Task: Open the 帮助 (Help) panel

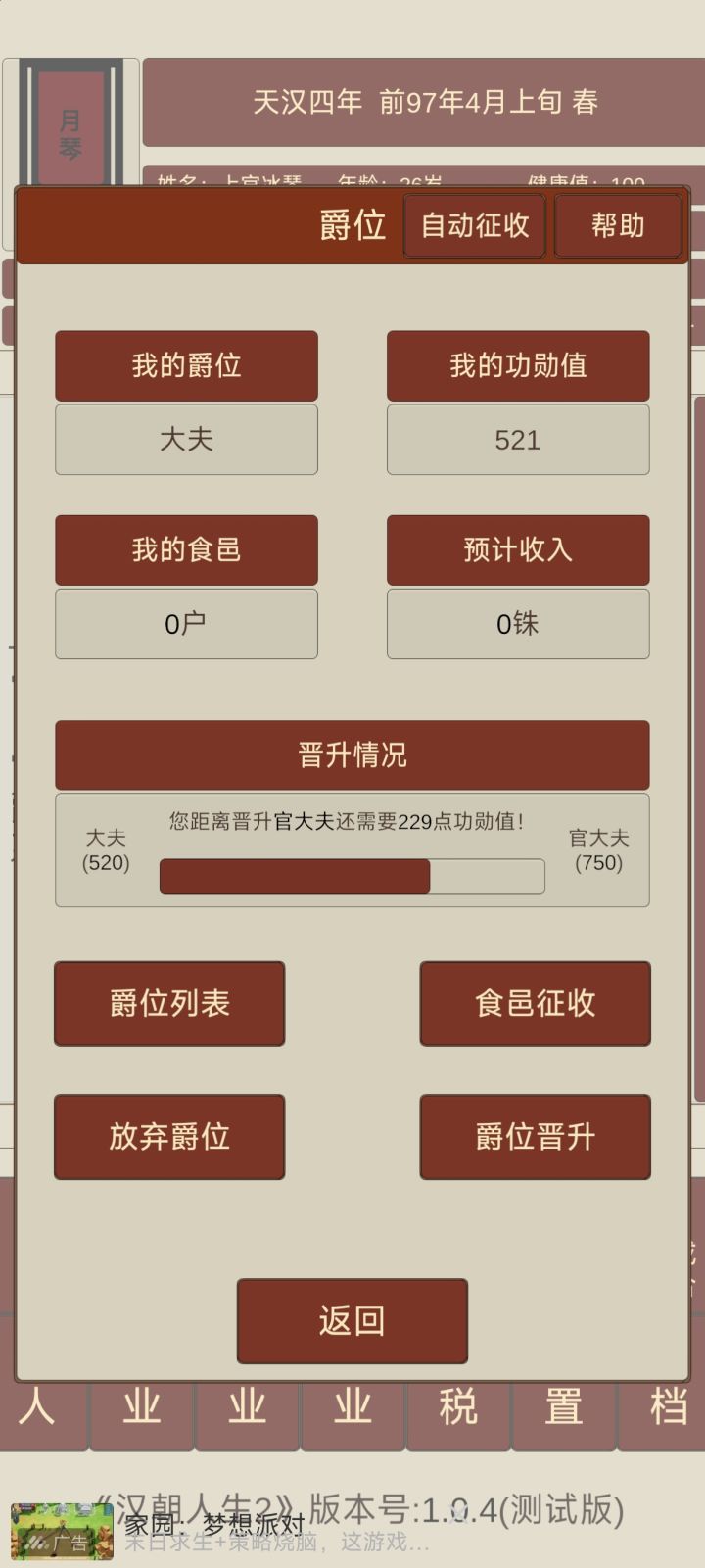Action: [x=619, y=225]
